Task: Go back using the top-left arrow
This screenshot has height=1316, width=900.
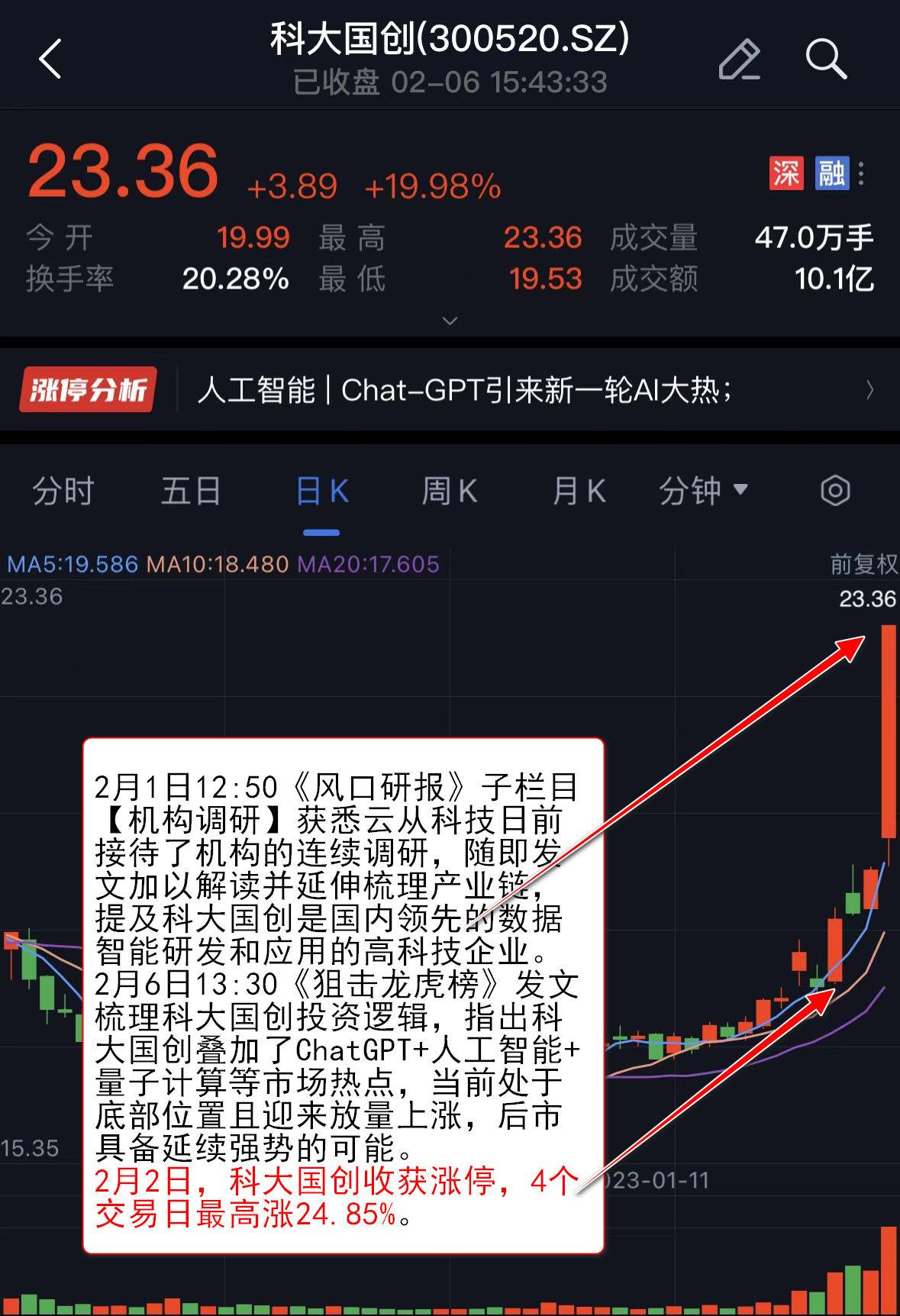Action: pyautogui.click(x=50, y=59)
